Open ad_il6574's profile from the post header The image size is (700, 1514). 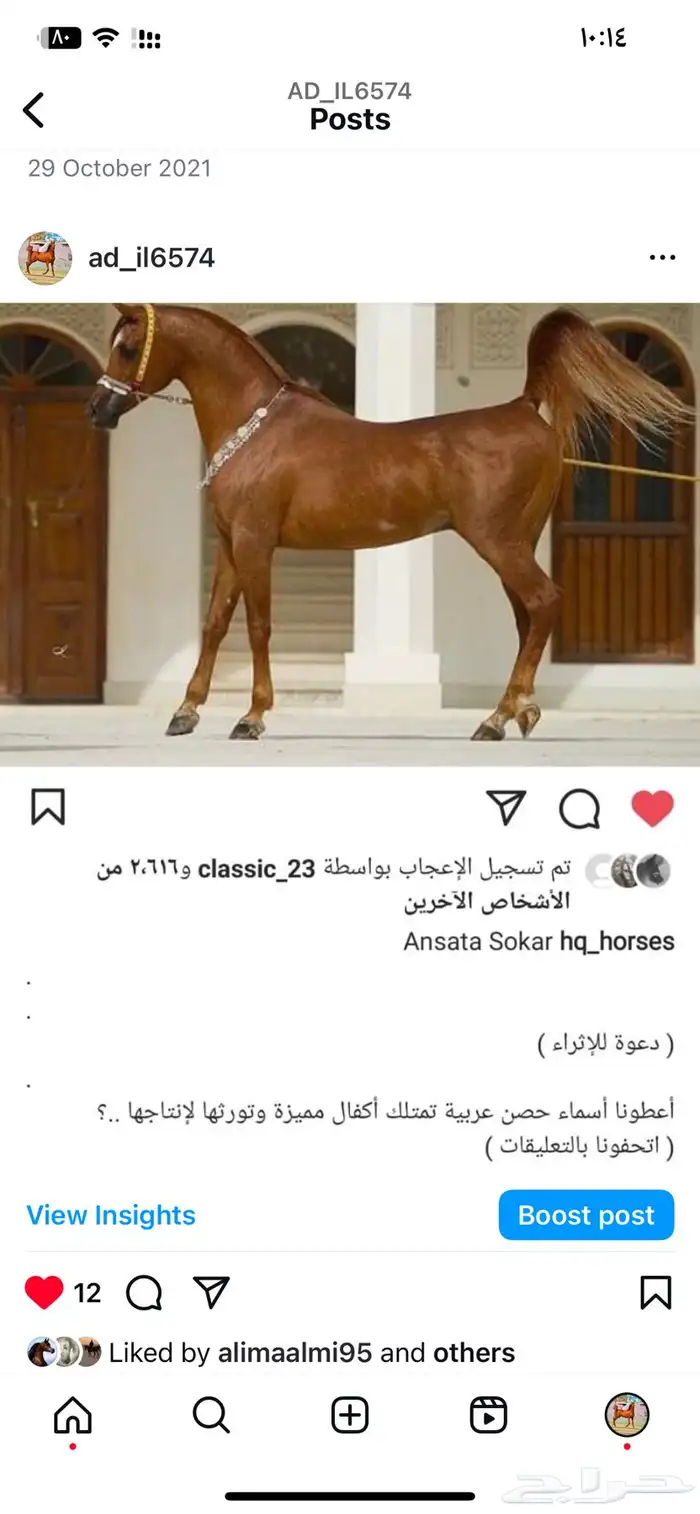(x=151, y=258)
